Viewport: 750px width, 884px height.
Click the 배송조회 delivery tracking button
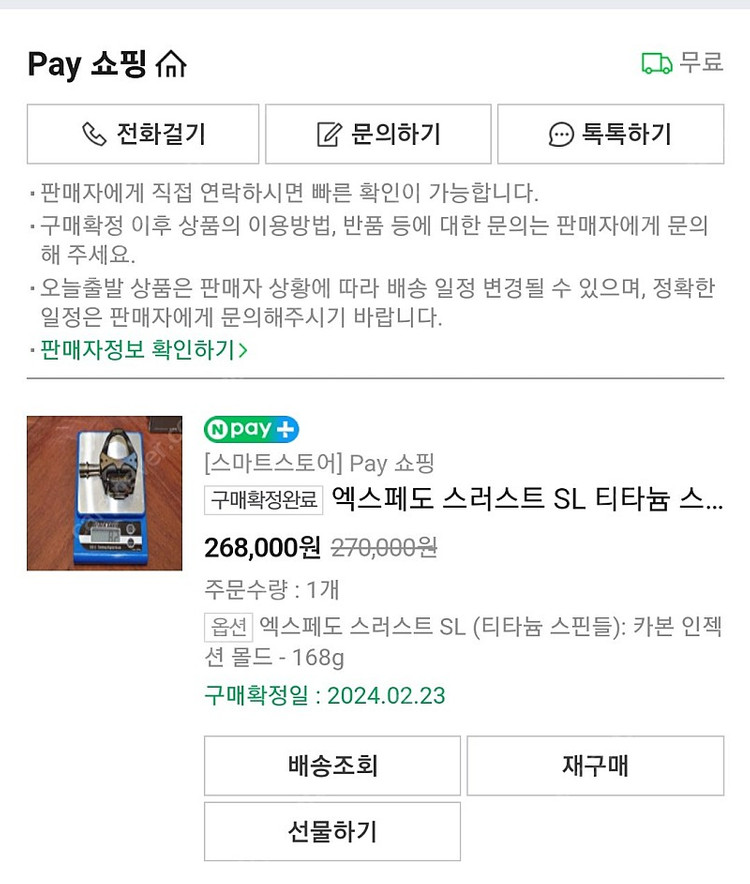point(331,765)
